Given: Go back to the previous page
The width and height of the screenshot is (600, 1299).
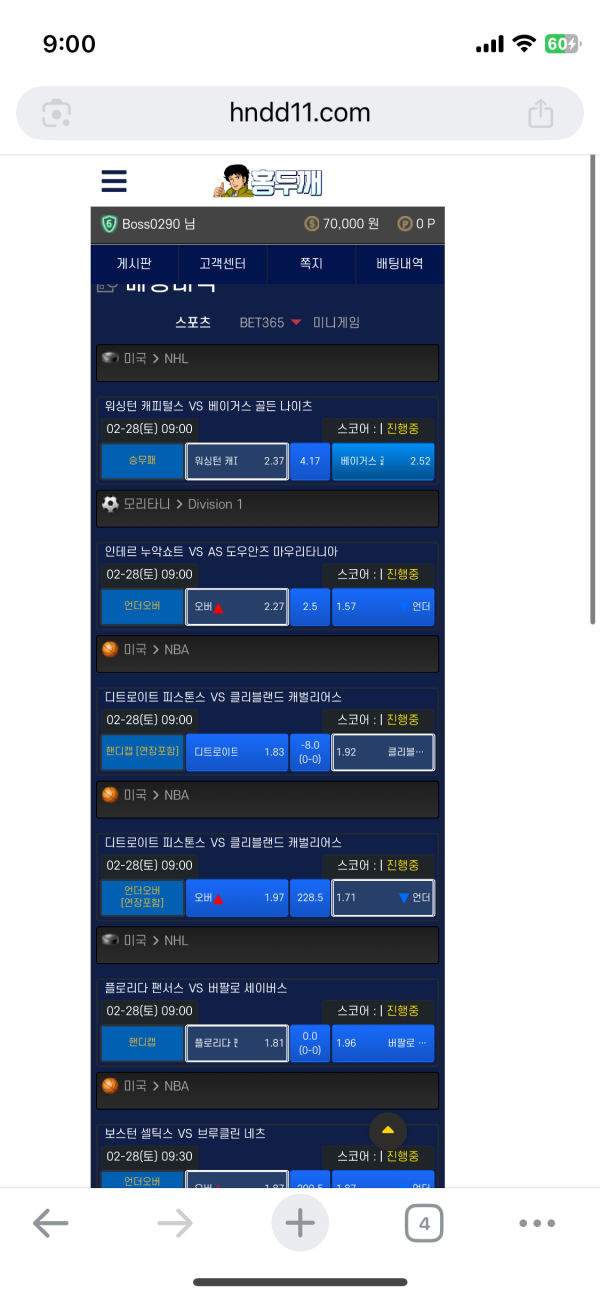Looking at the screenshot, I should tap(50, 1222).
